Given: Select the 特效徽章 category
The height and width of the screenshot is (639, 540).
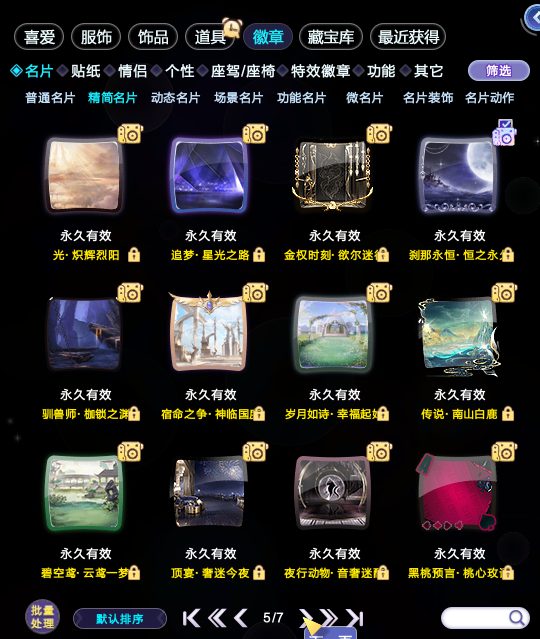Looking at the screenshot, I should point(320,71).
